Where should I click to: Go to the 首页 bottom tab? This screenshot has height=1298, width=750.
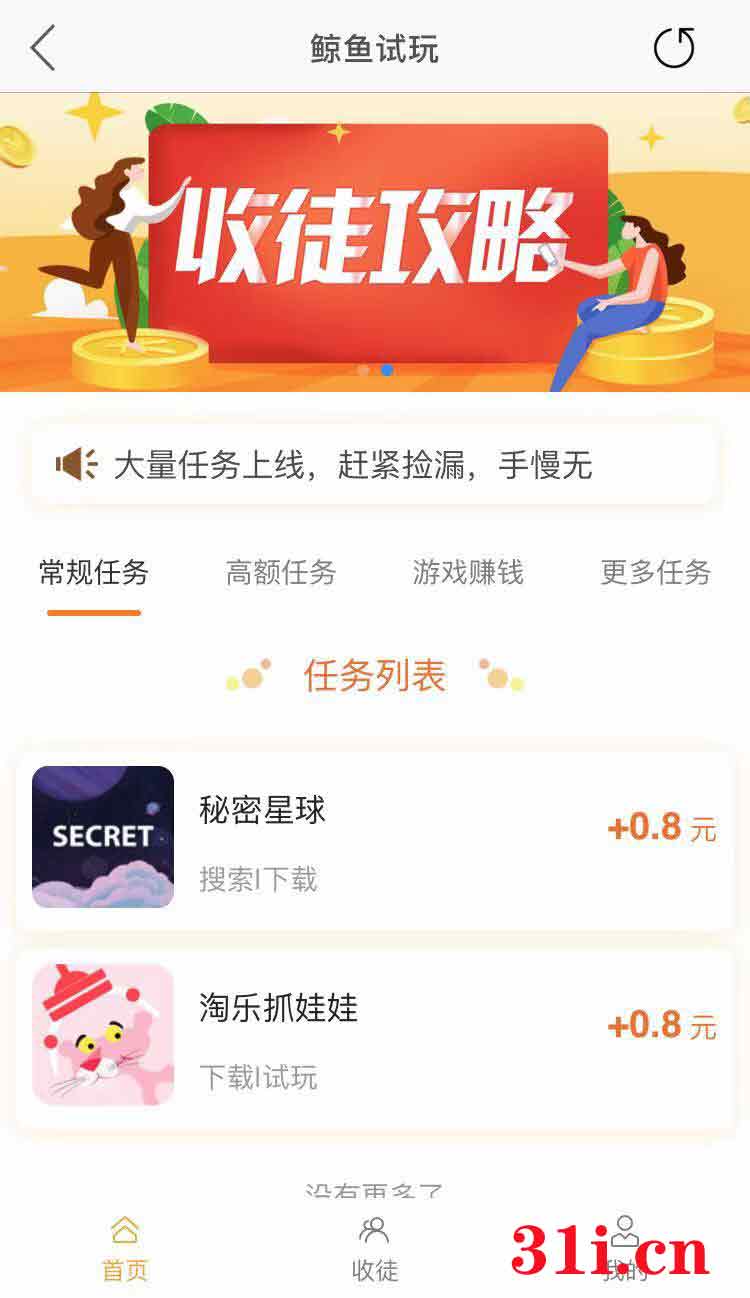[x=125, y=1249]
